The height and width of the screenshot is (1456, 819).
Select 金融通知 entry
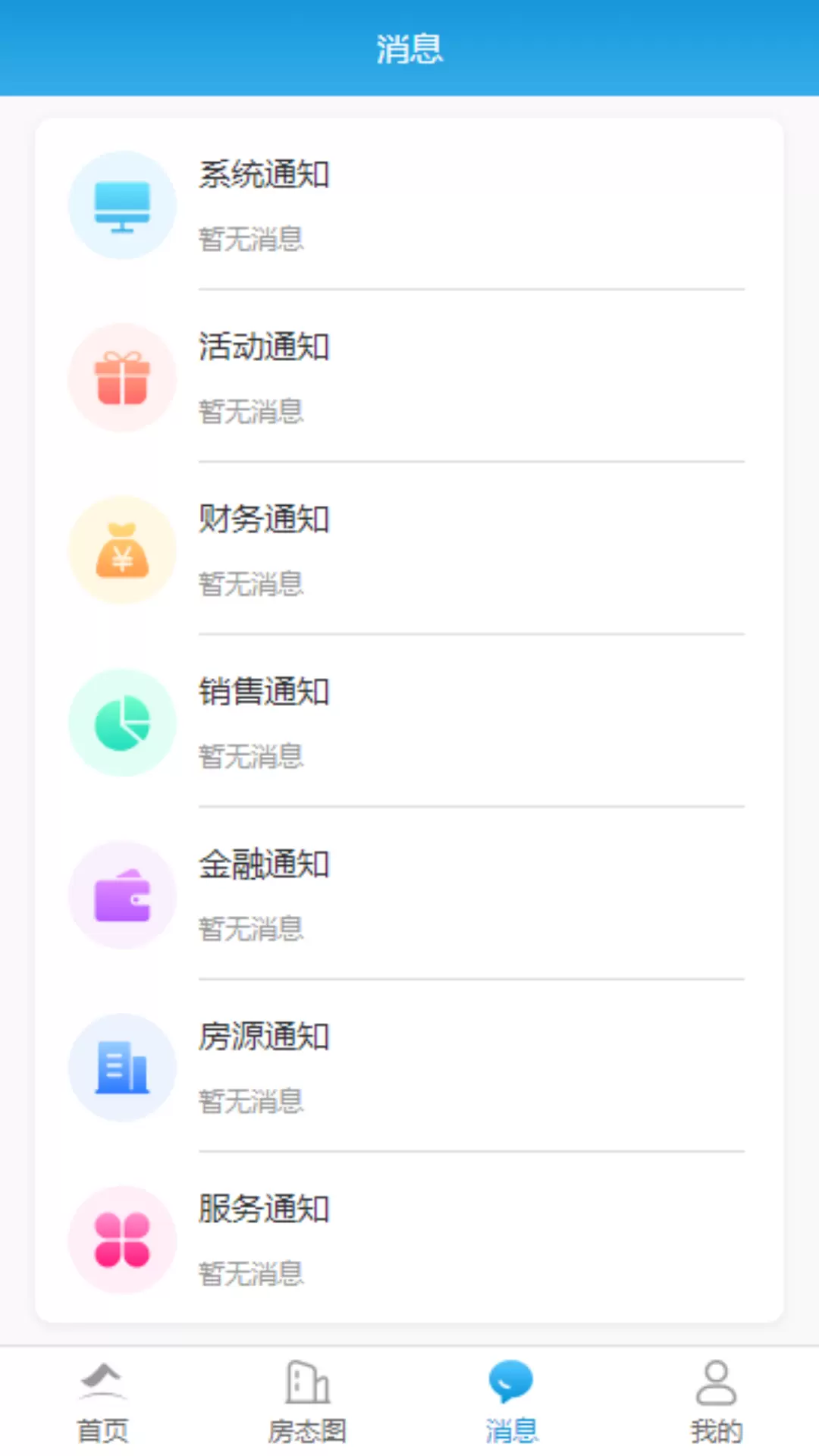point(409,894)
